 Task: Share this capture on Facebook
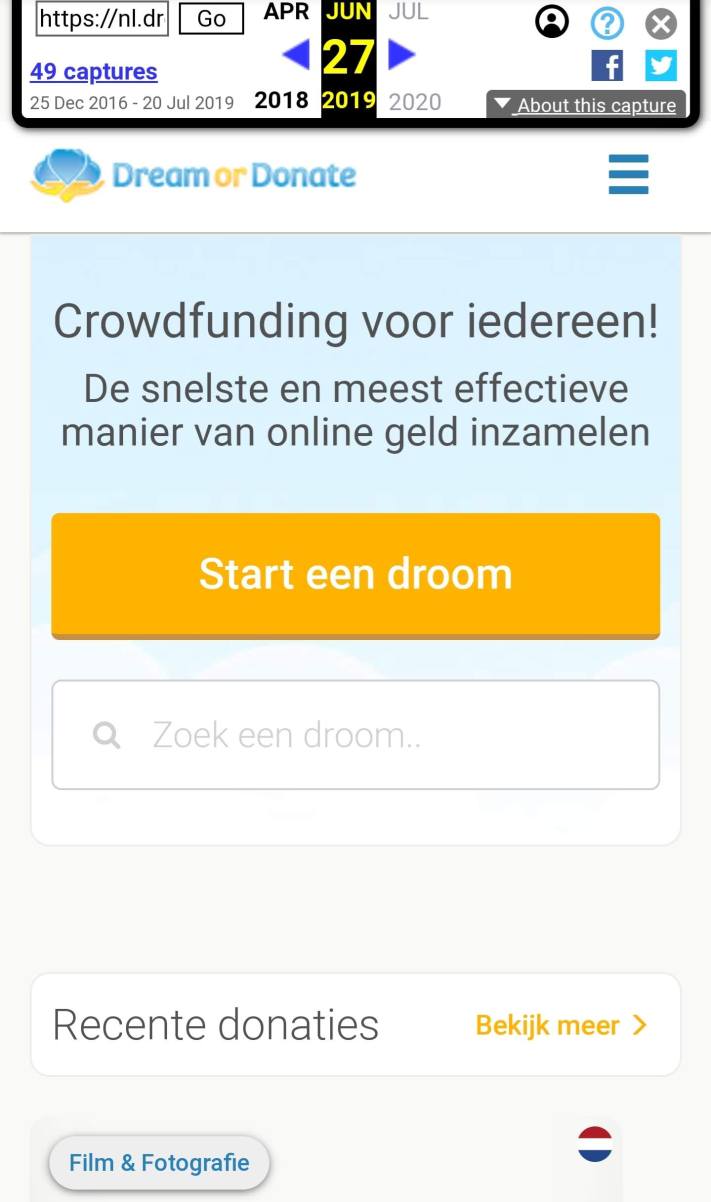607,66
